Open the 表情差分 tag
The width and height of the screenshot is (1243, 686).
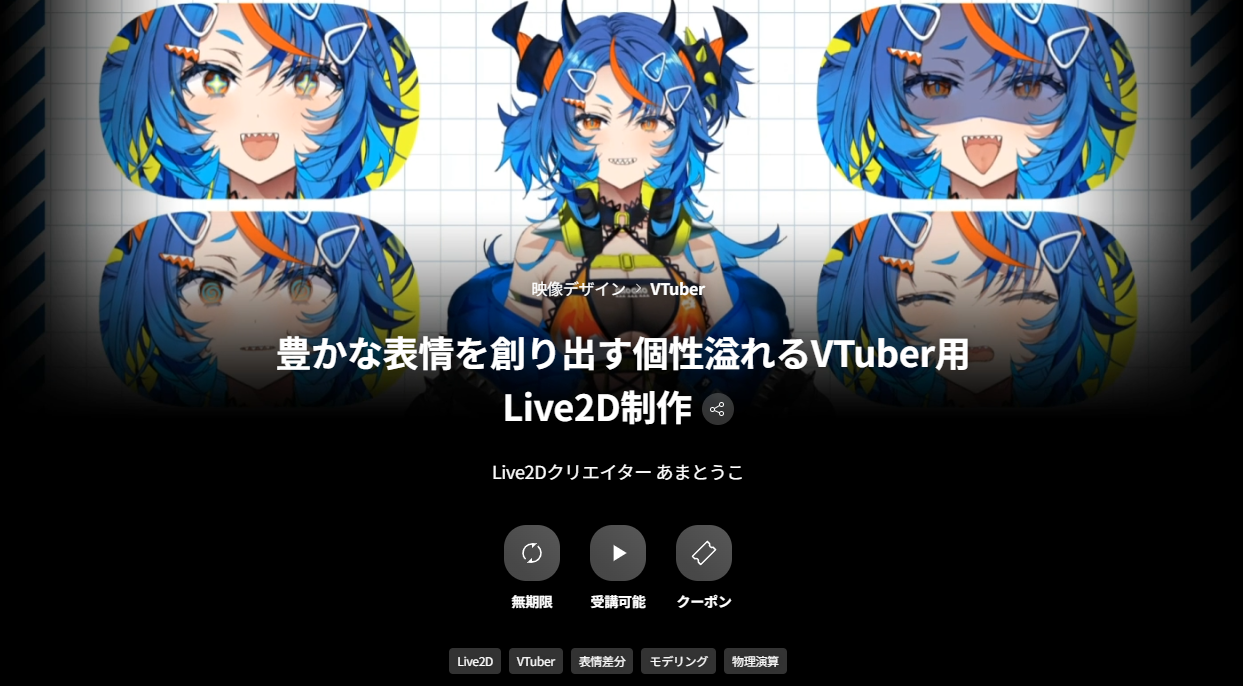(x=602, y=661)
